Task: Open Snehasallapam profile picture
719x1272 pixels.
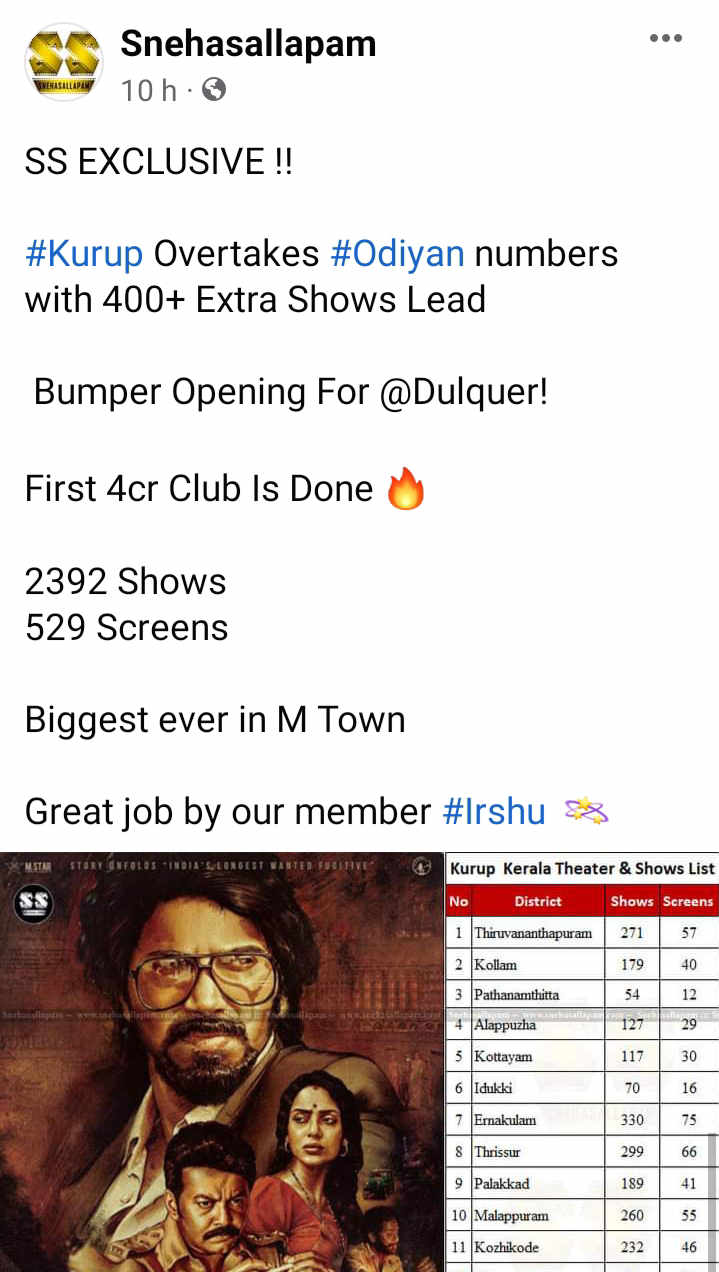Action: pos(63,62)
